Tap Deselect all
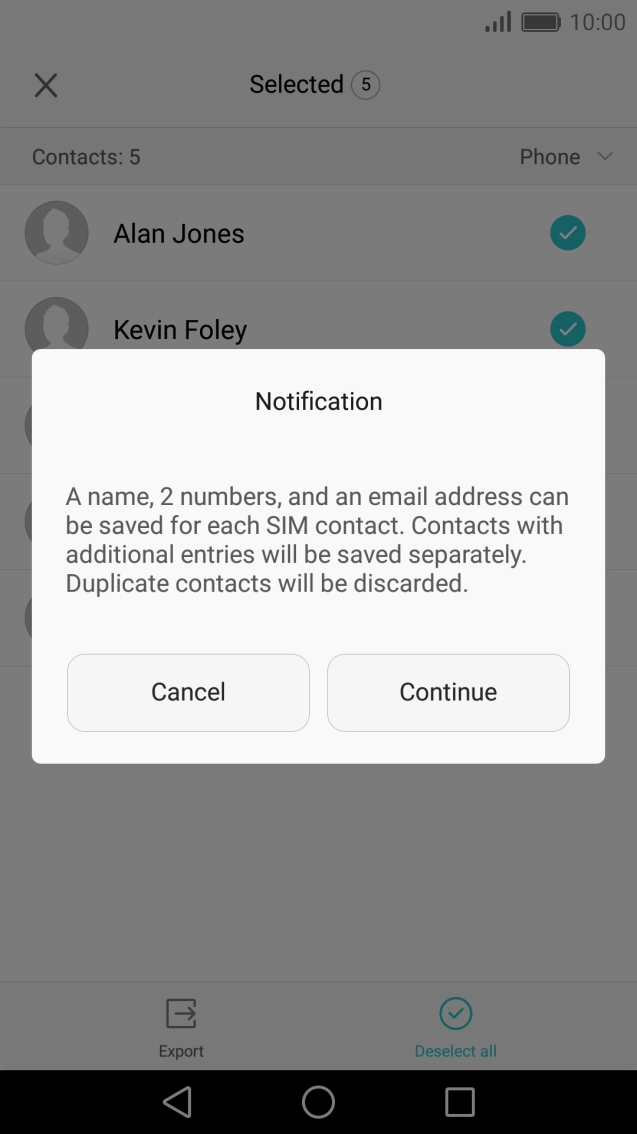Viewport: 637px width, 1134px height. click(456, 1028)
